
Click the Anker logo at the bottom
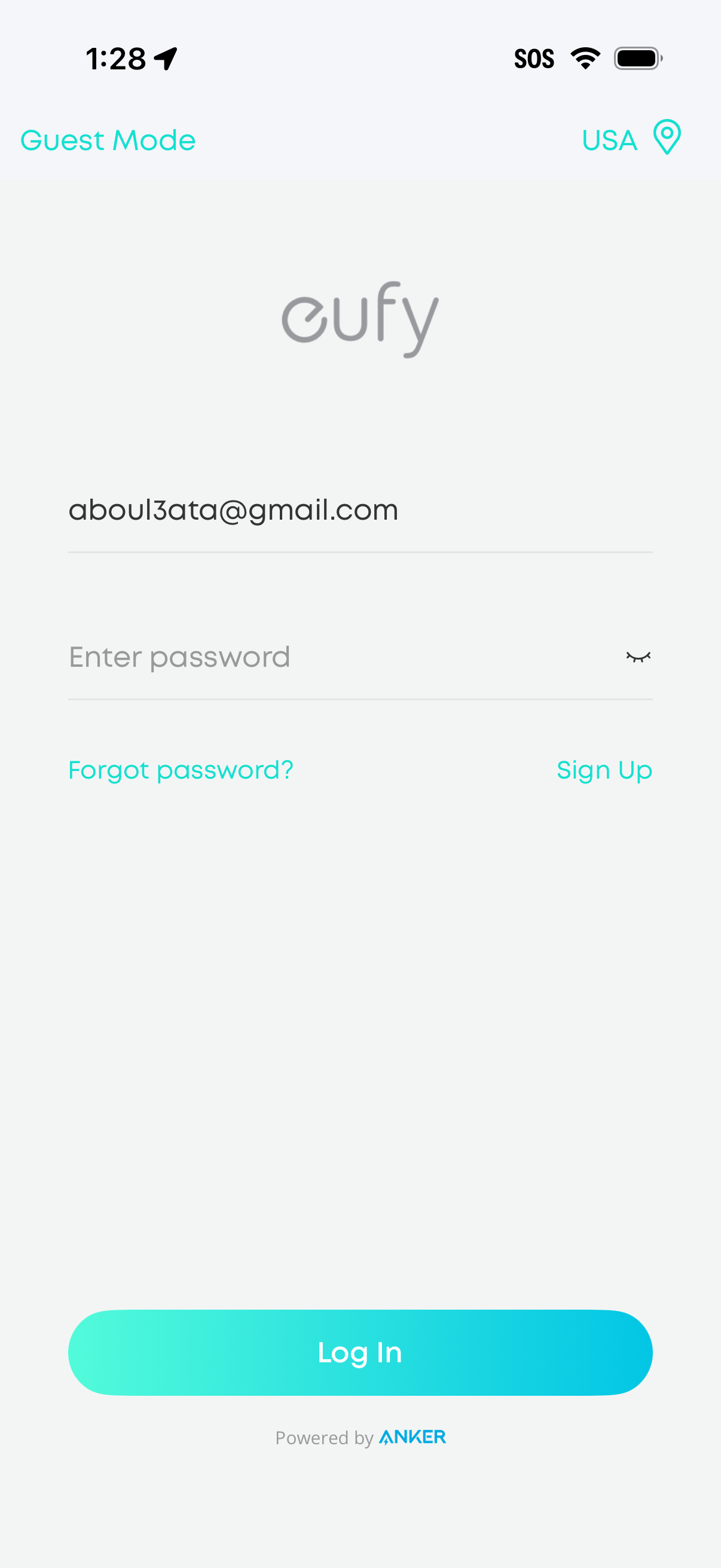tap(411, 1437)
